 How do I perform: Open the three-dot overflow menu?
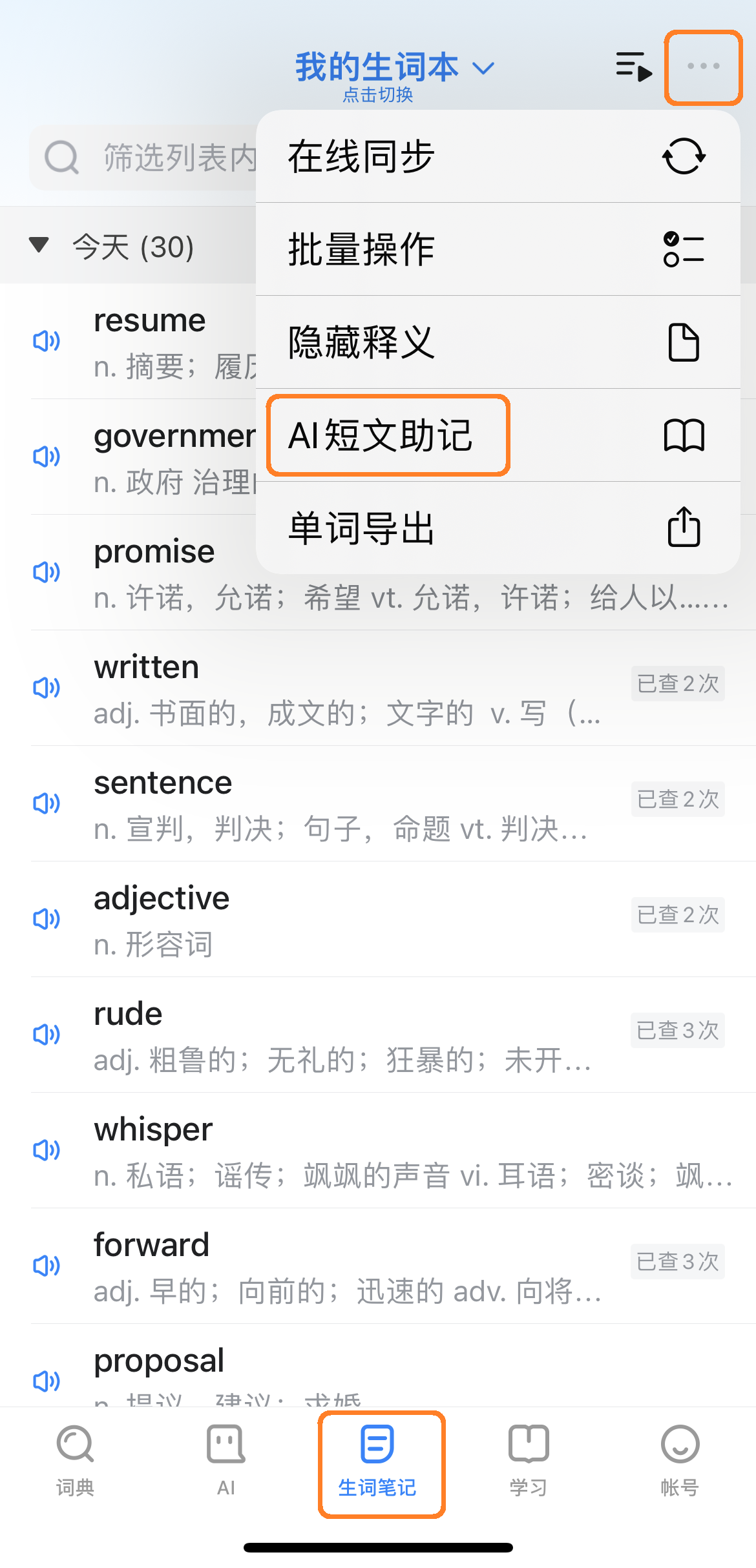click(703, 67)
